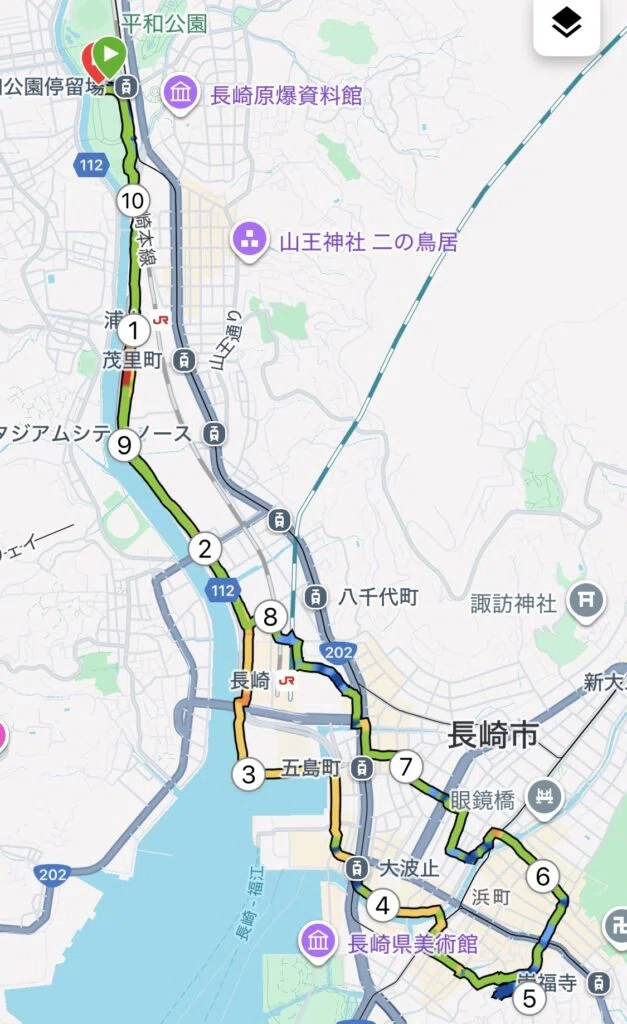Open the map layers button
627x1024 pixels.
pos(566,25)
